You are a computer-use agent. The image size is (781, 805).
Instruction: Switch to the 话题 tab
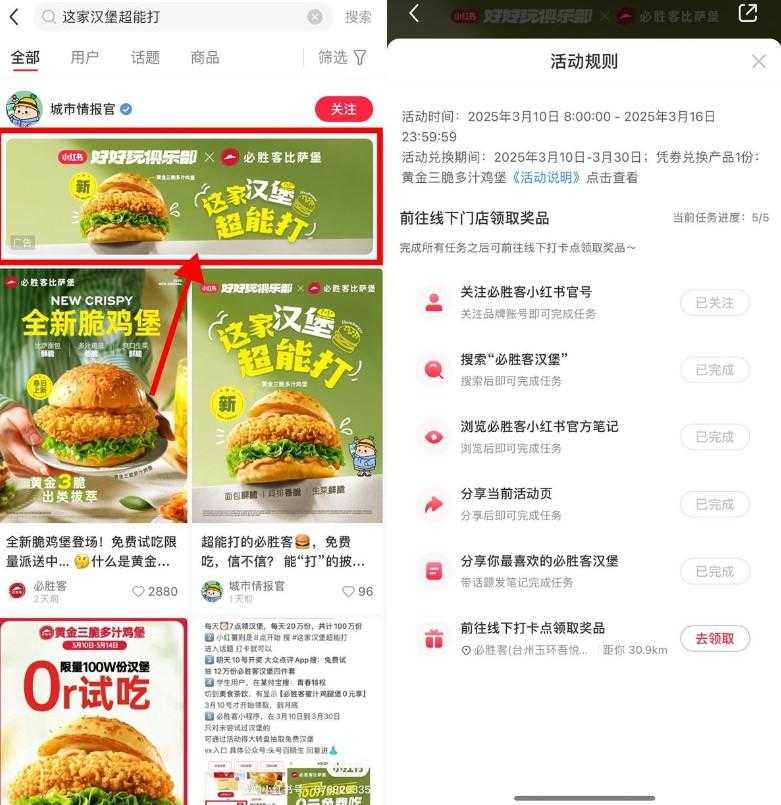coord(145,58)
